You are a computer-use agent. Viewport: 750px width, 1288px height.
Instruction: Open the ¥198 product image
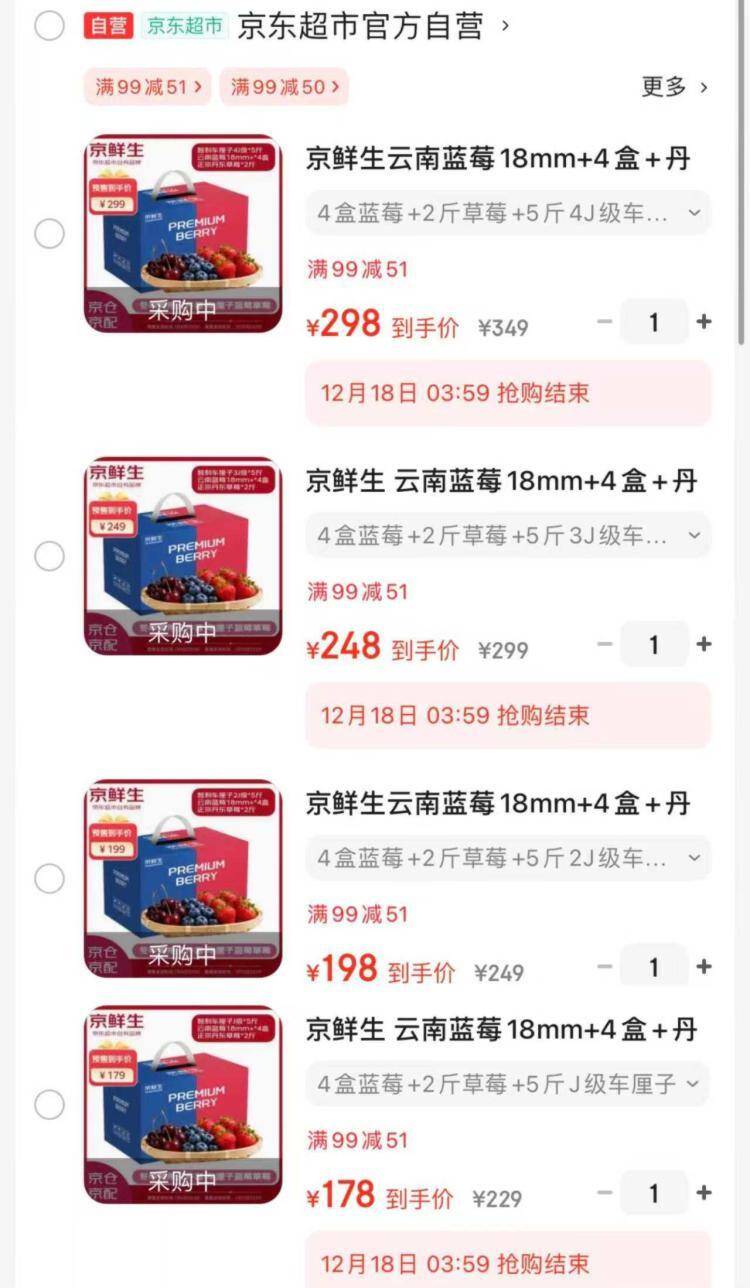[183, 879]
